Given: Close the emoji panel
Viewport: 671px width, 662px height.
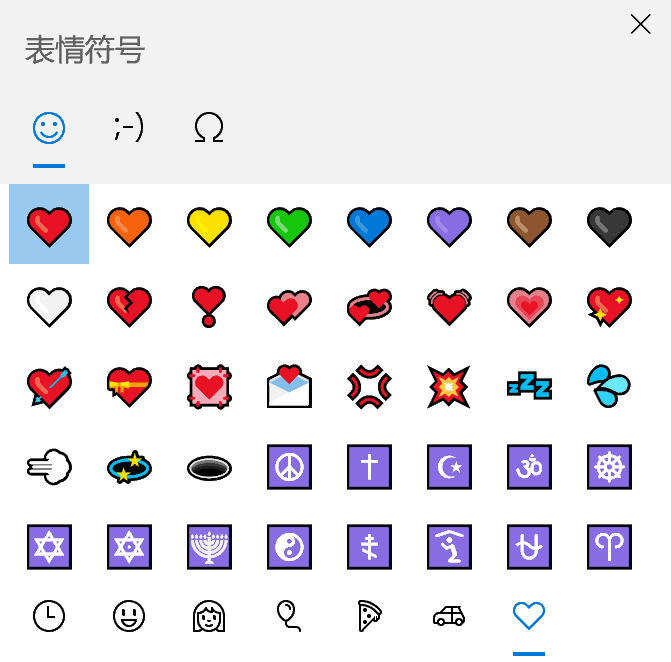Looking at the screenshot, I should 640,25.
